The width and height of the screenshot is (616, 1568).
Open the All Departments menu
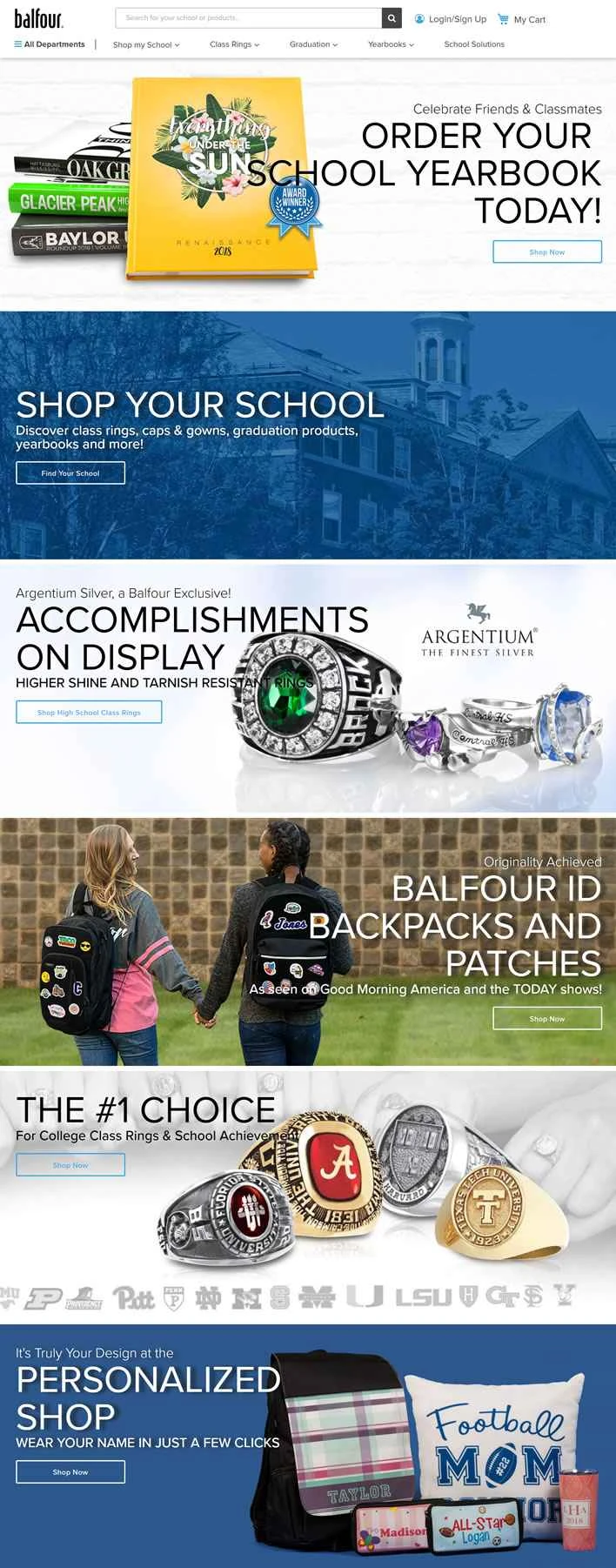point(50,44)
